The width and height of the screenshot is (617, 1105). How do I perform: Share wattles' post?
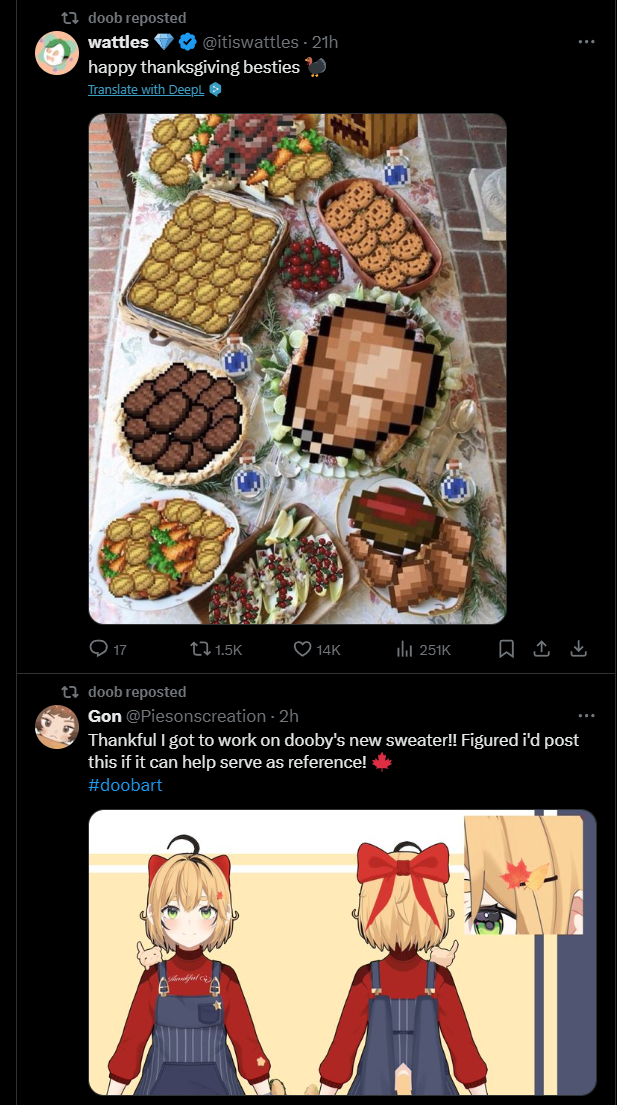(541, 649)
